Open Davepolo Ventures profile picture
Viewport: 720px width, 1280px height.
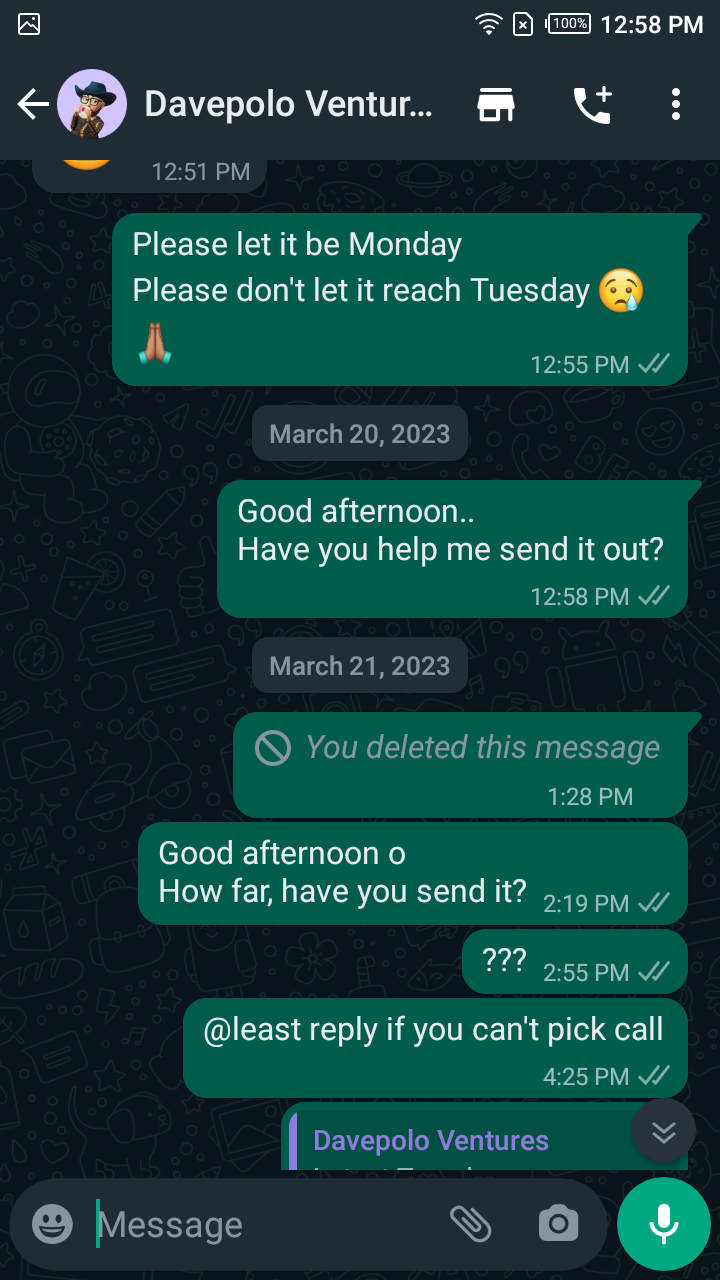point(92,104)
